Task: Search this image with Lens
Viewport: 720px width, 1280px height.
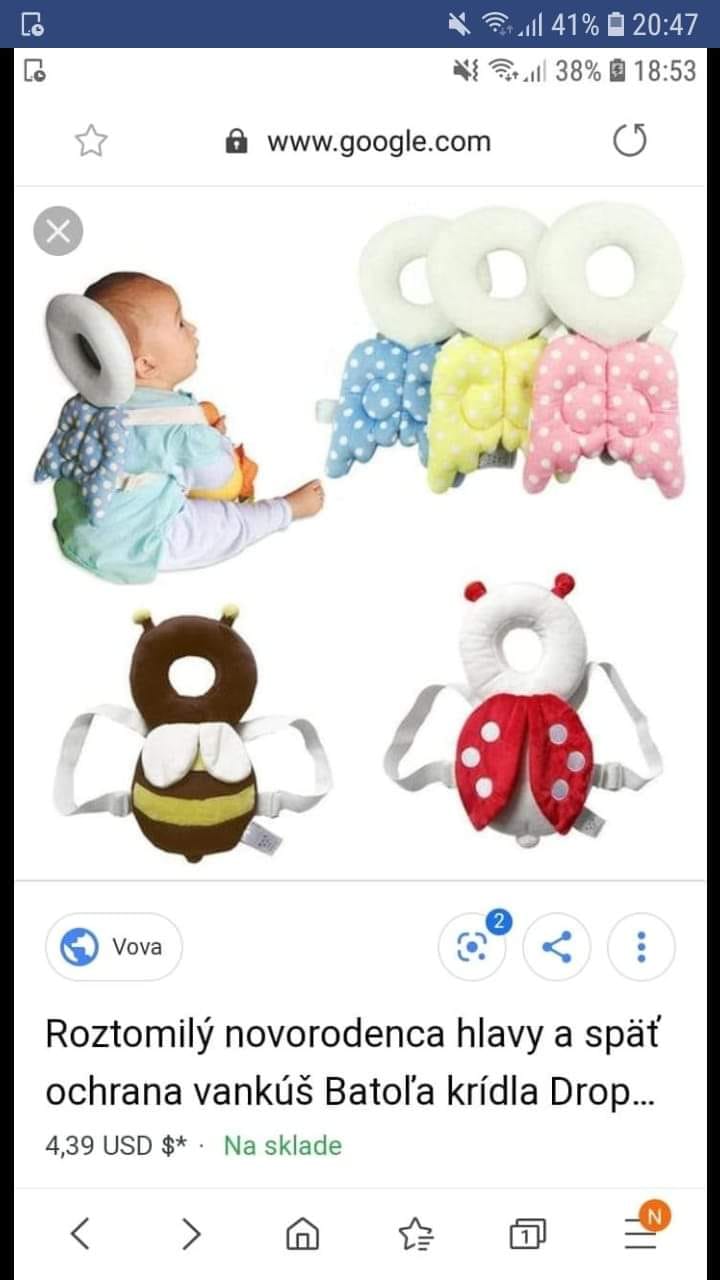Action: [473, 946]
